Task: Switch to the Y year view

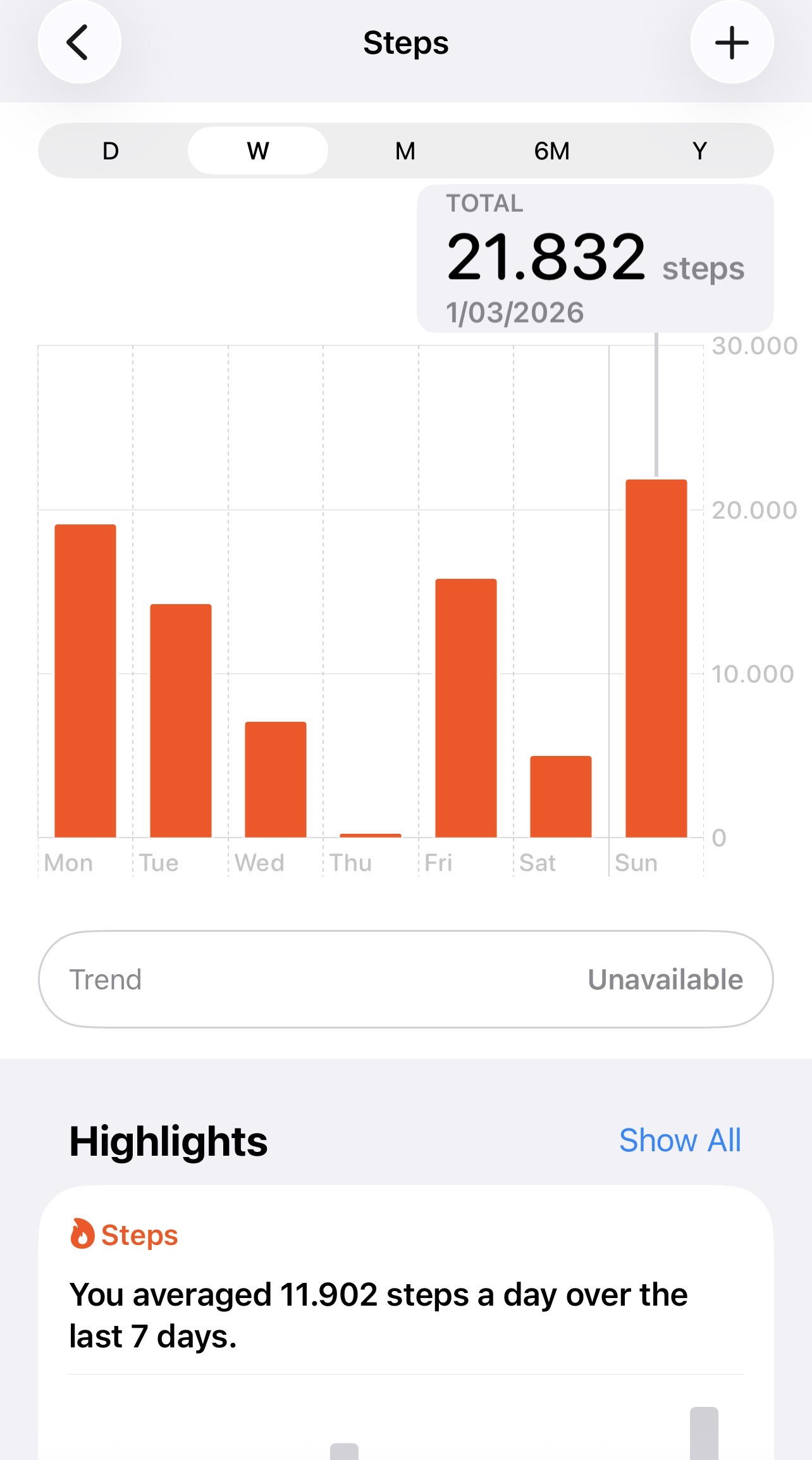Action: (699, 151)
